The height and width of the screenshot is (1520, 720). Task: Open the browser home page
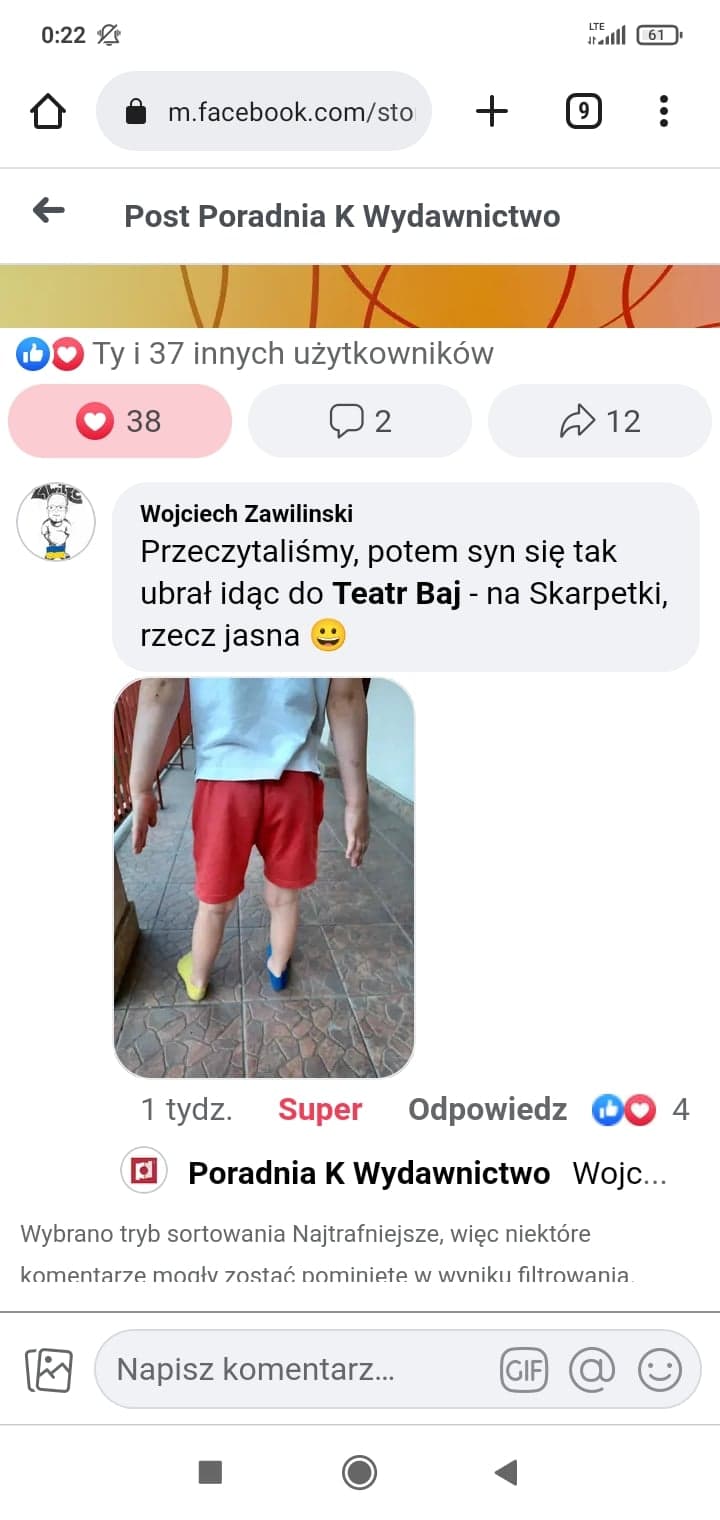tap(48, 112)
